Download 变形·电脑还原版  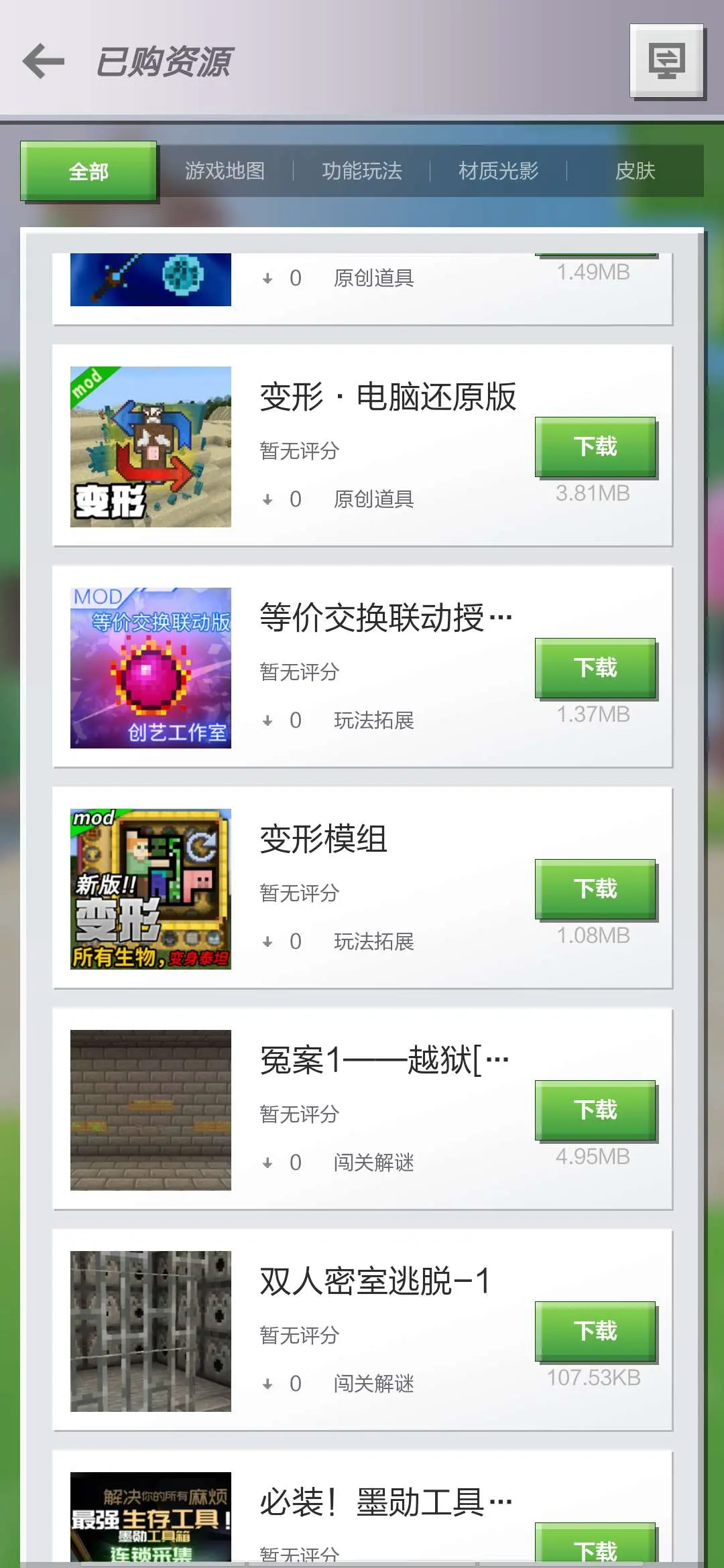click(595, 446)
